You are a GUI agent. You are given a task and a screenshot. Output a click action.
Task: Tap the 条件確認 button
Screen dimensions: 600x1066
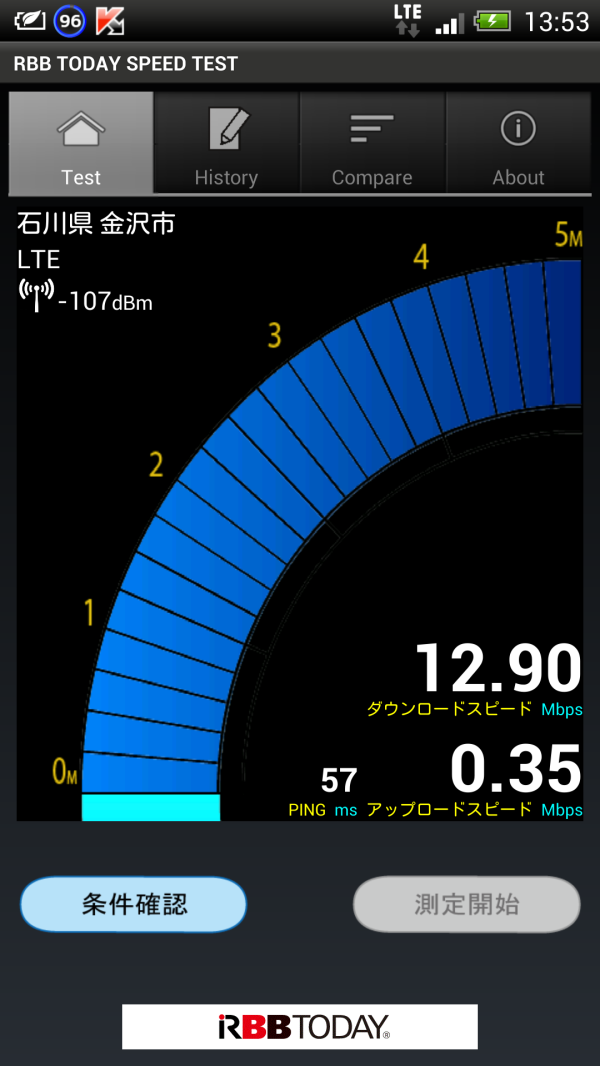pyautogui.click(x=134, y=904)
